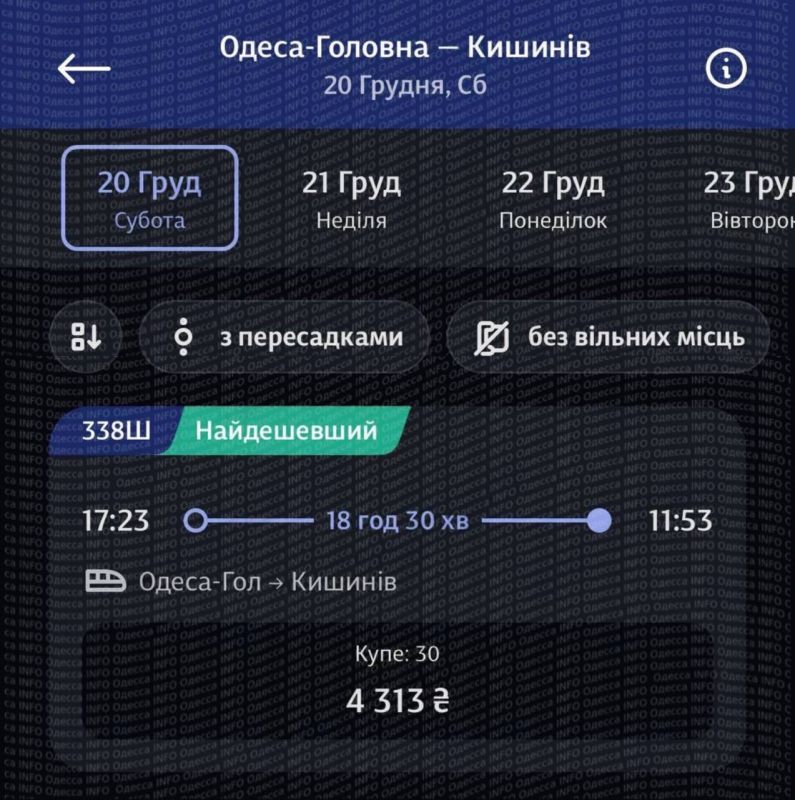Click the departure point circle on the timeline
This screenshot has width=795, height=800.
click(196, 521)
